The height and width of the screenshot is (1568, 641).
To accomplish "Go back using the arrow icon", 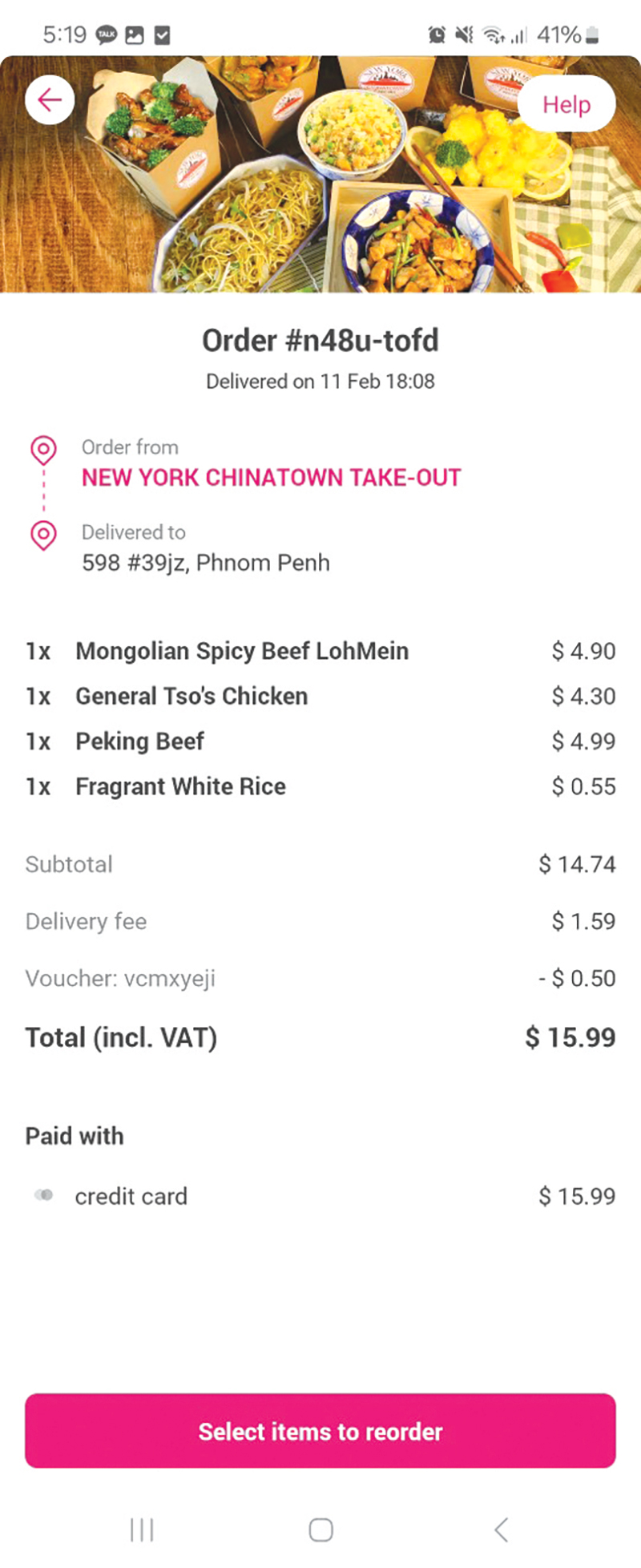I will [x=50, y=100].
